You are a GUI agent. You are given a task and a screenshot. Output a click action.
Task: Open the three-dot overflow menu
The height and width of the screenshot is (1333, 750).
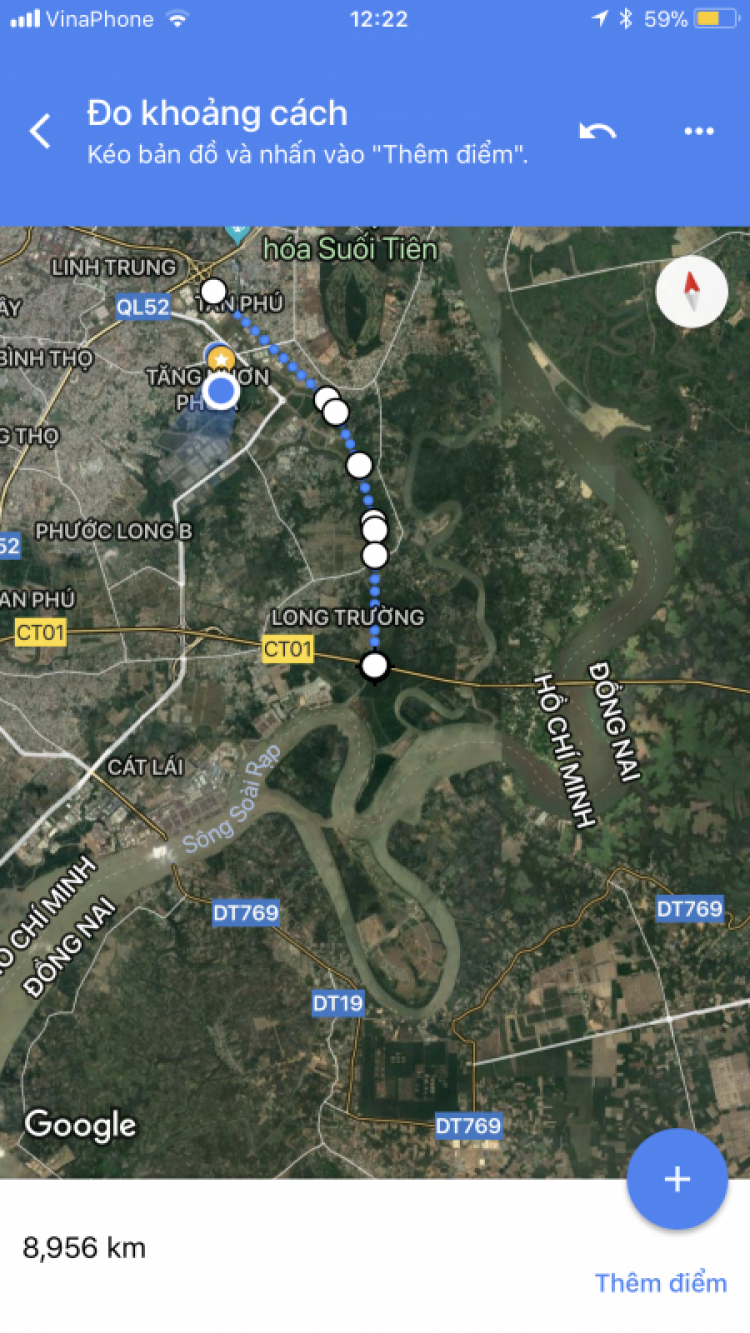698,131
